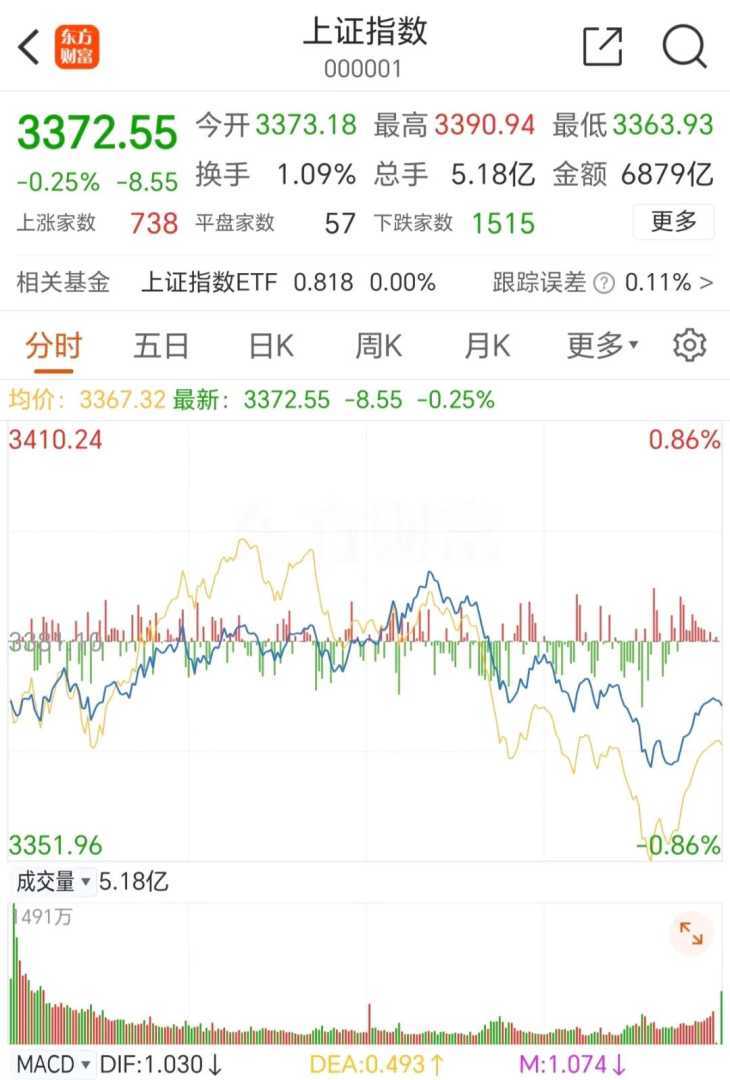The height and width of the screenshot is (1080, 730).
Task: Open the search magnifier
Action: 685,47
